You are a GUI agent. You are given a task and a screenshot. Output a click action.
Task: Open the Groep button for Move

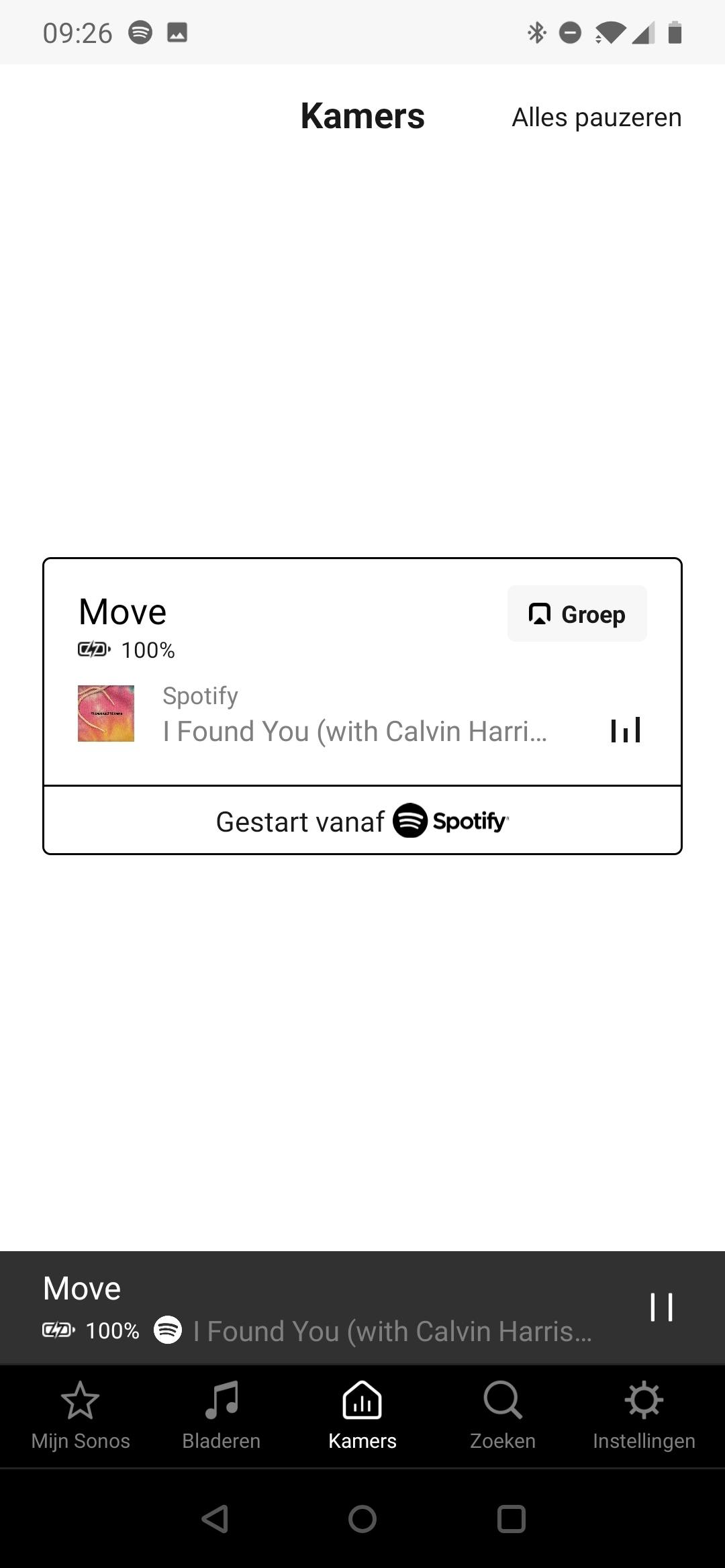pos(577,614)
